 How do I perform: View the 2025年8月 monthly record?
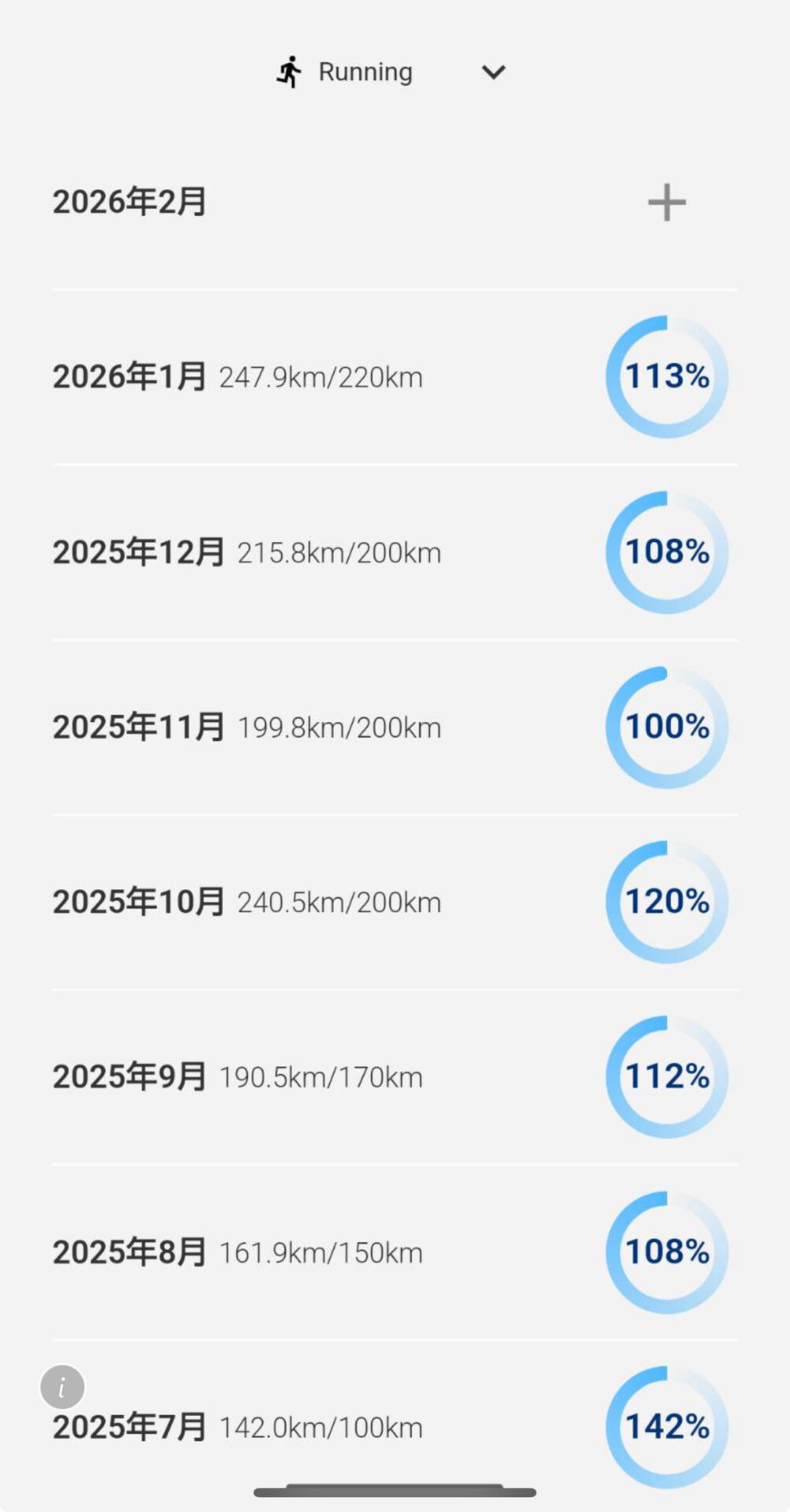394,1252
